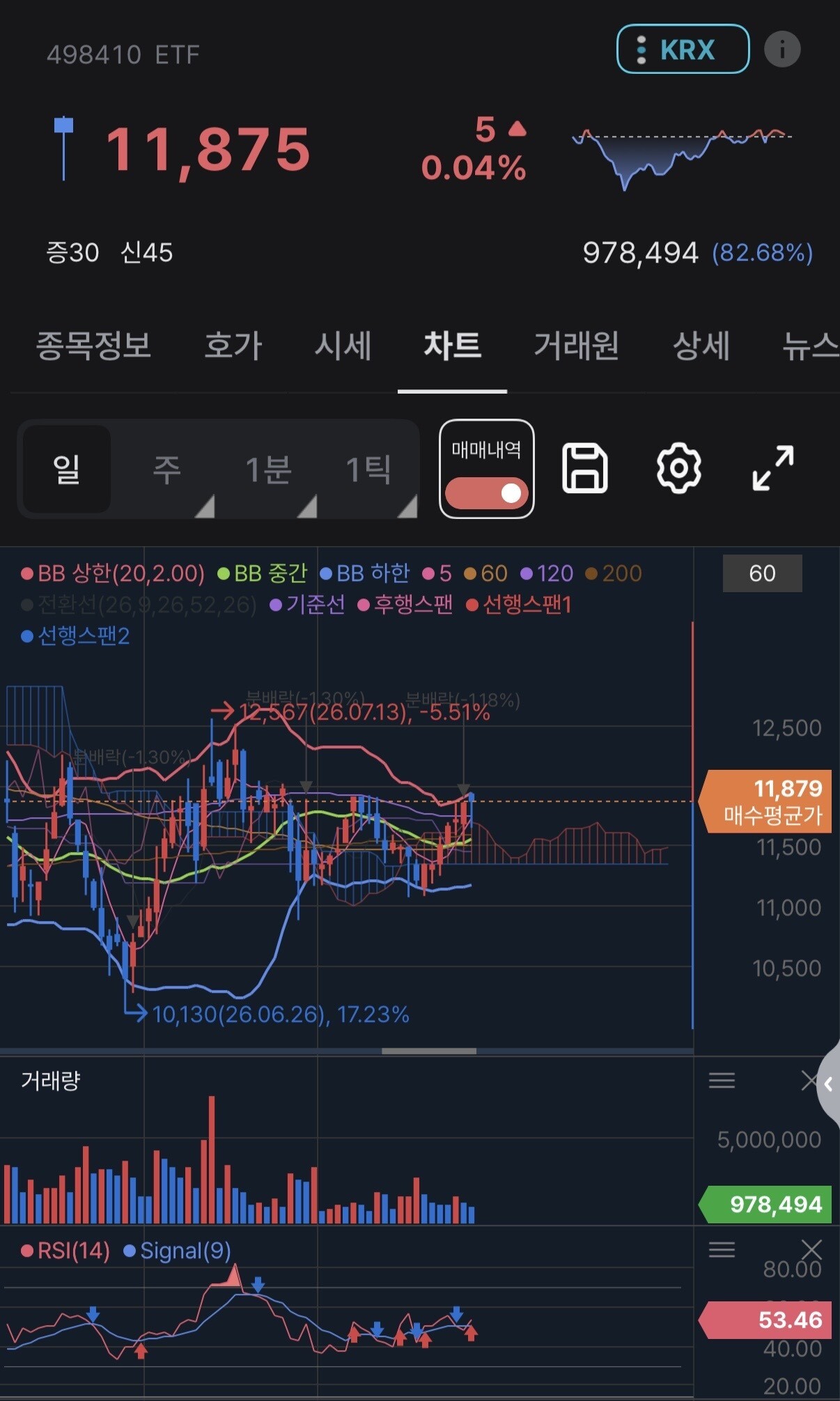Tap the 60 candle count box

[762, 573]
